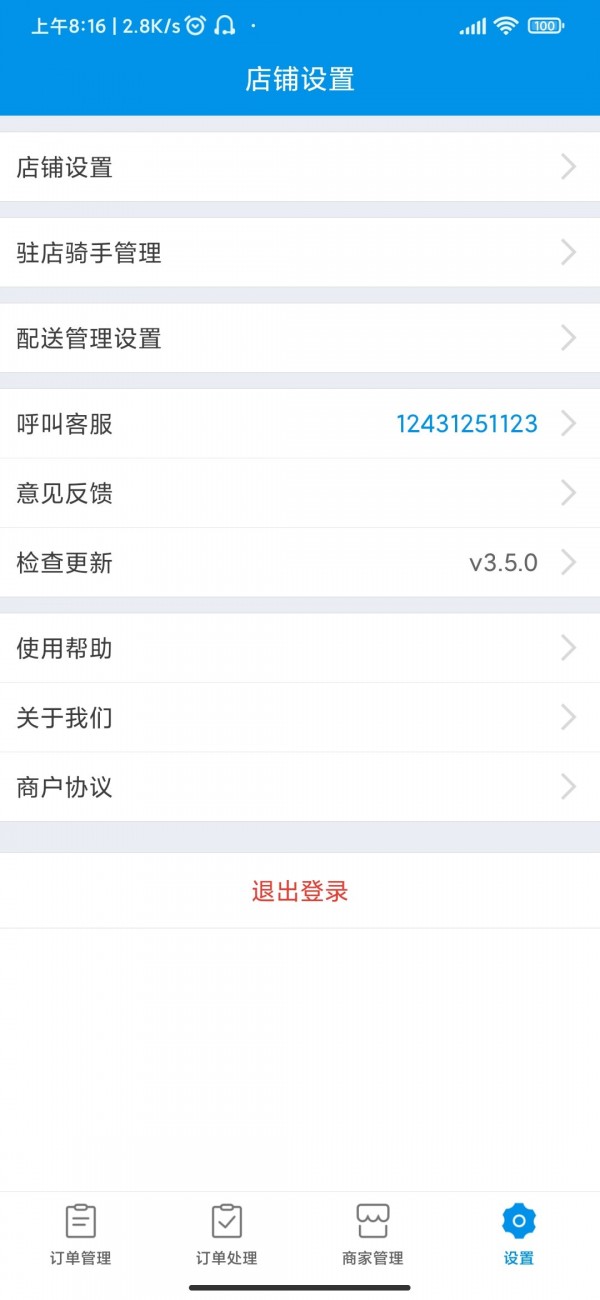Image resolution: width=600 pixels, height=1300 pixels.
Task: Open the 店铺设置 row
Action: (300, 167)
